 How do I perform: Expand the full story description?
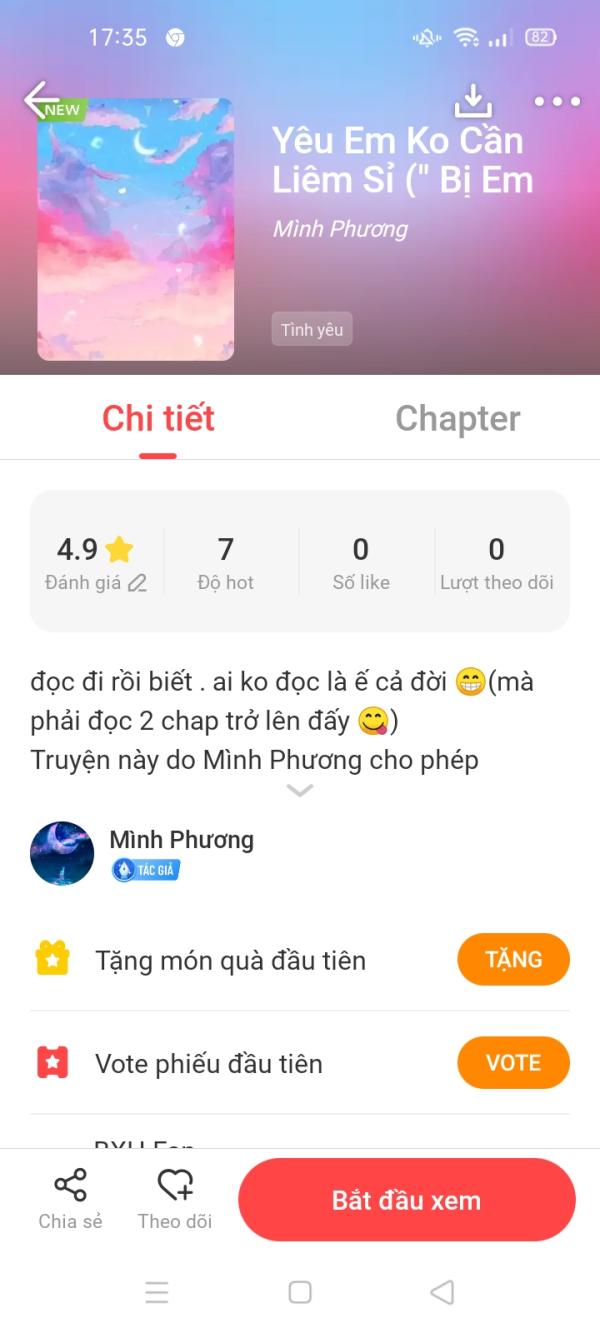pyautogui.click(x=300, y=790)
